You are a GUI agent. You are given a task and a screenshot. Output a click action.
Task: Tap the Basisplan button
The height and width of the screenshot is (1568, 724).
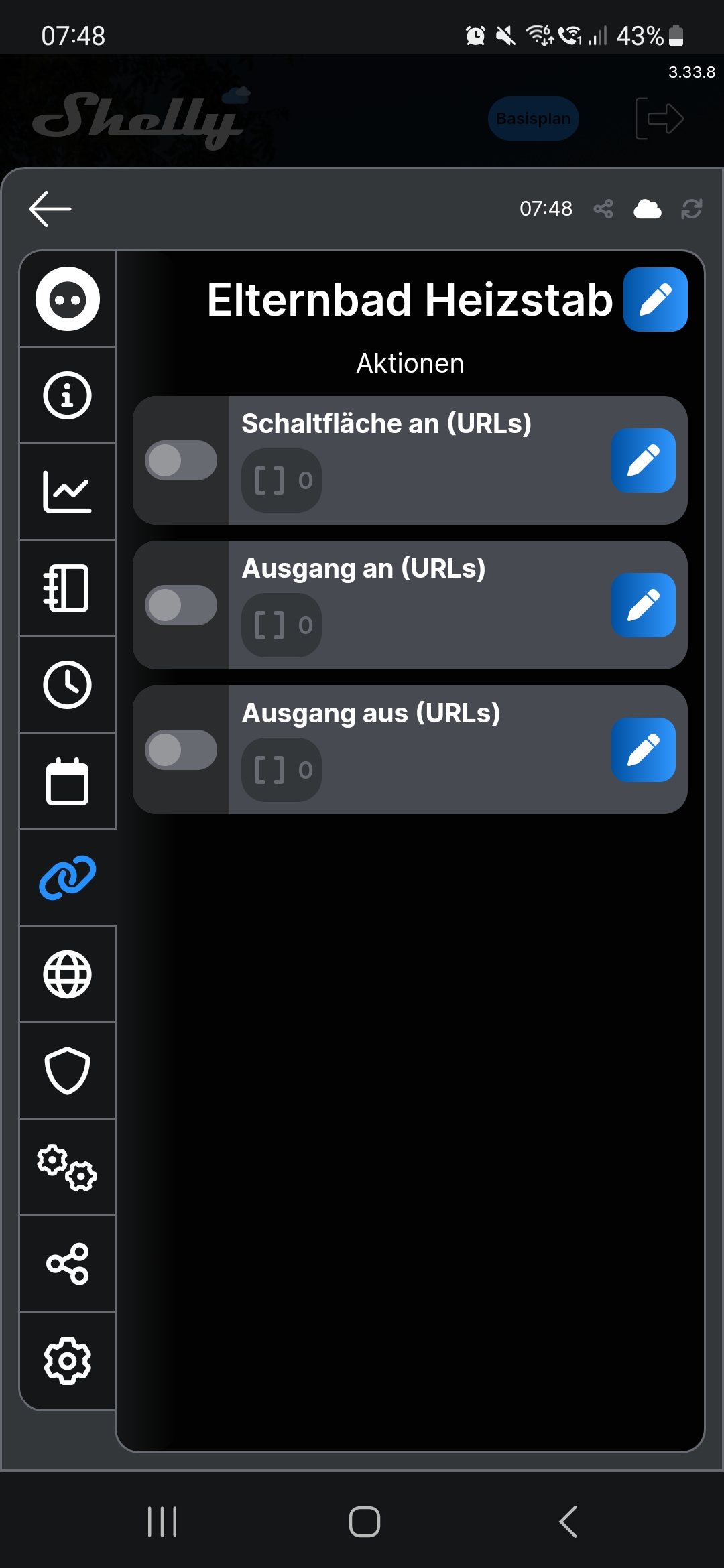(x=533, y=119)
